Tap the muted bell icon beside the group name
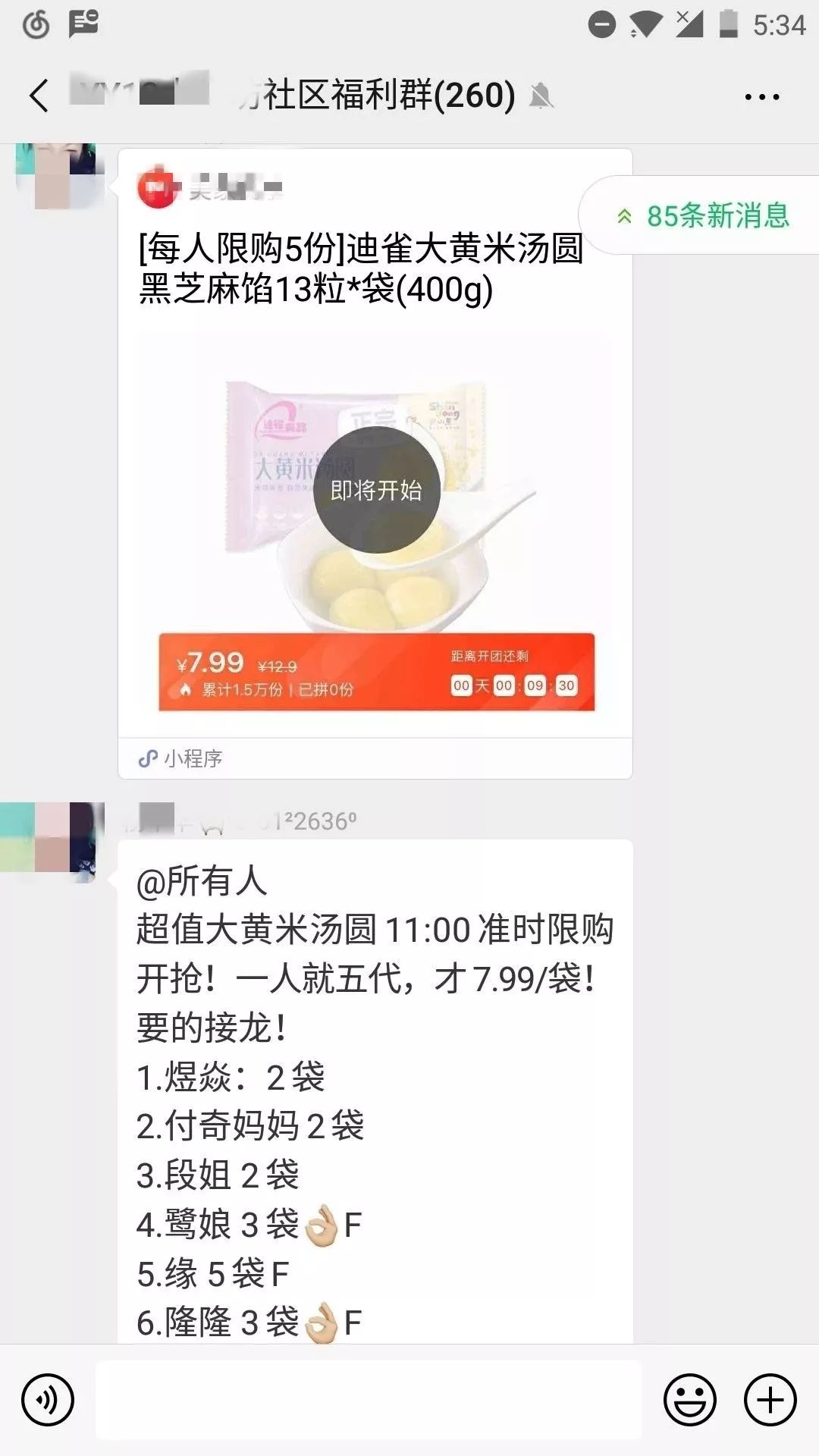 (541, 96)
